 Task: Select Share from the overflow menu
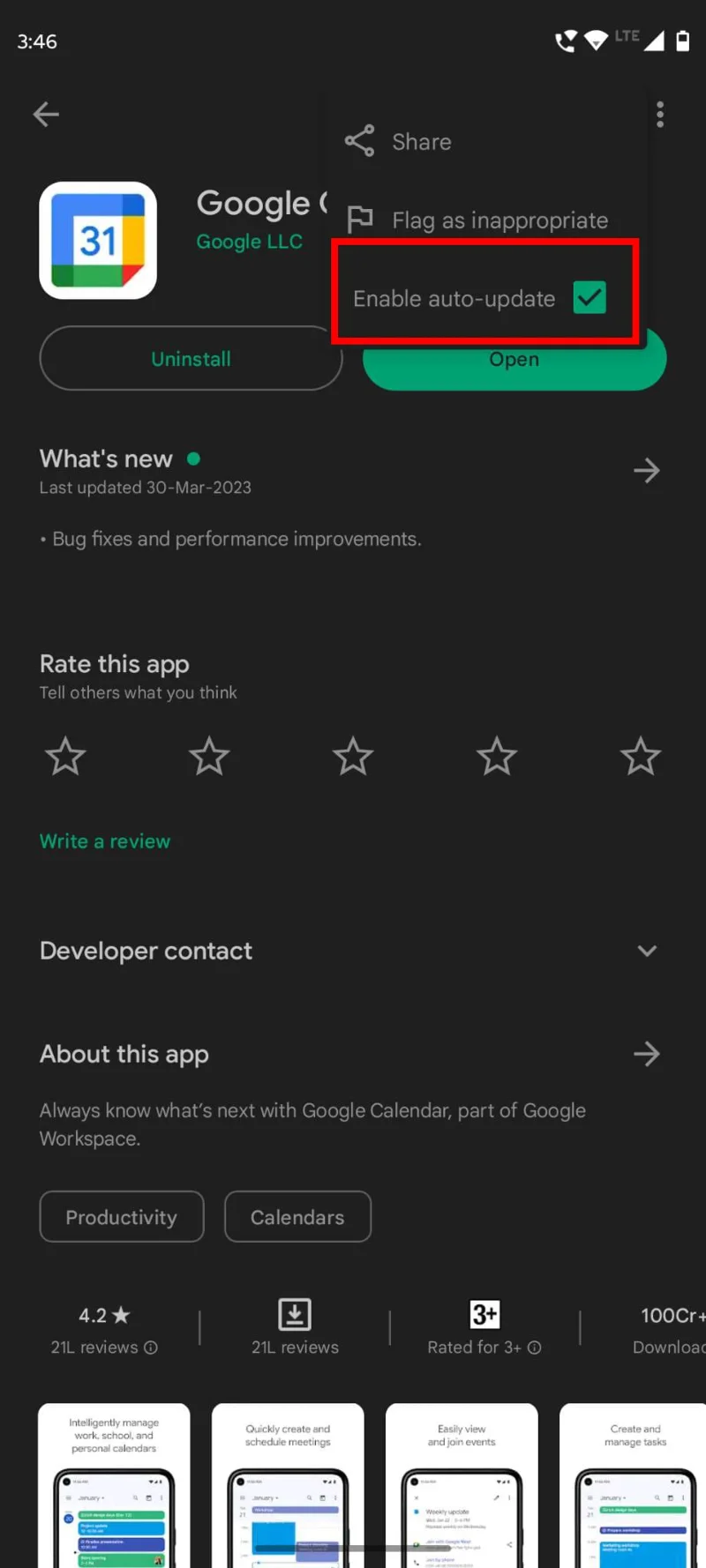coord(421,141)
